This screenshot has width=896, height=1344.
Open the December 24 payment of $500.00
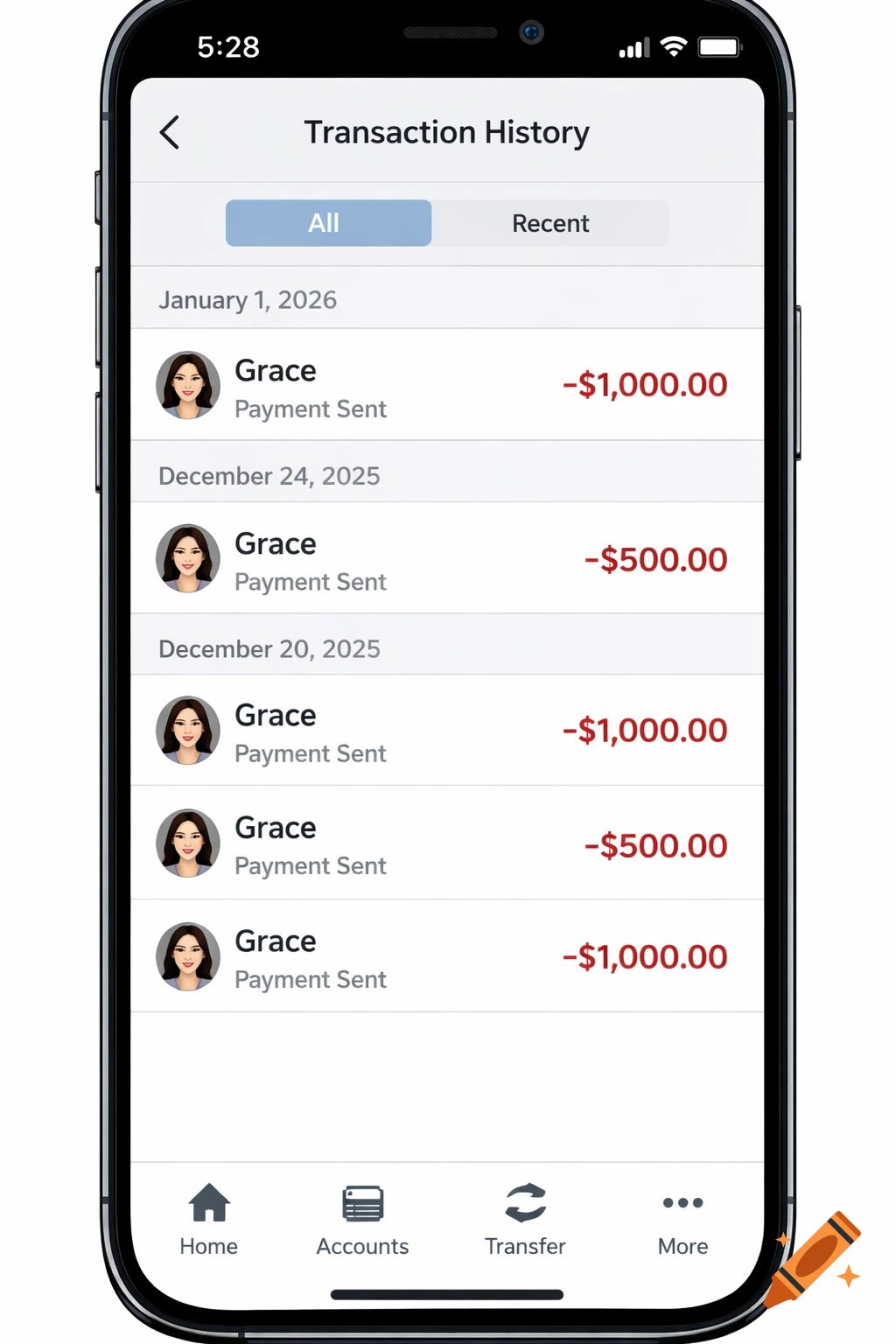tap(448, 558)
